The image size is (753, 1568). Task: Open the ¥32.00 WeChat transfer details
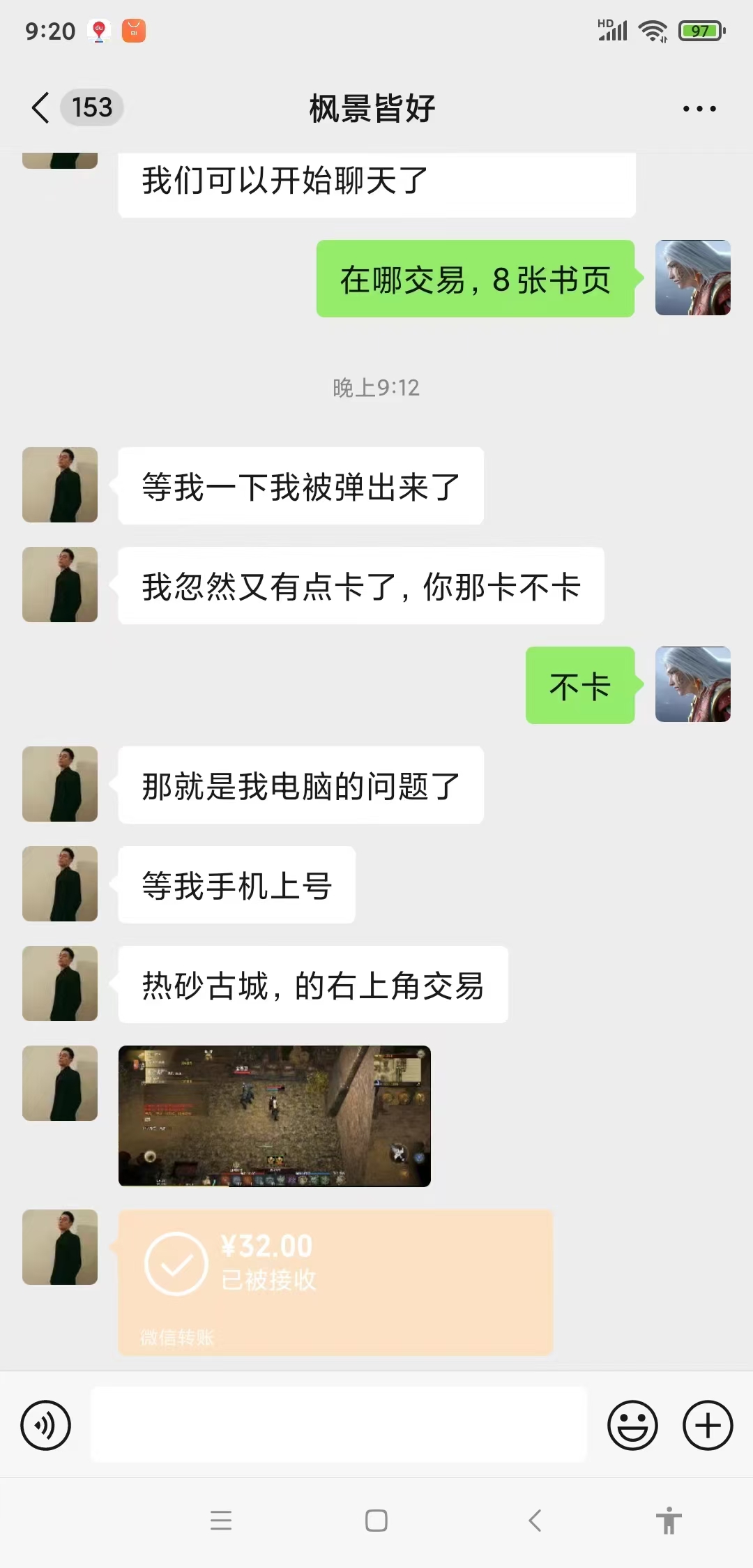(335, 1282)
